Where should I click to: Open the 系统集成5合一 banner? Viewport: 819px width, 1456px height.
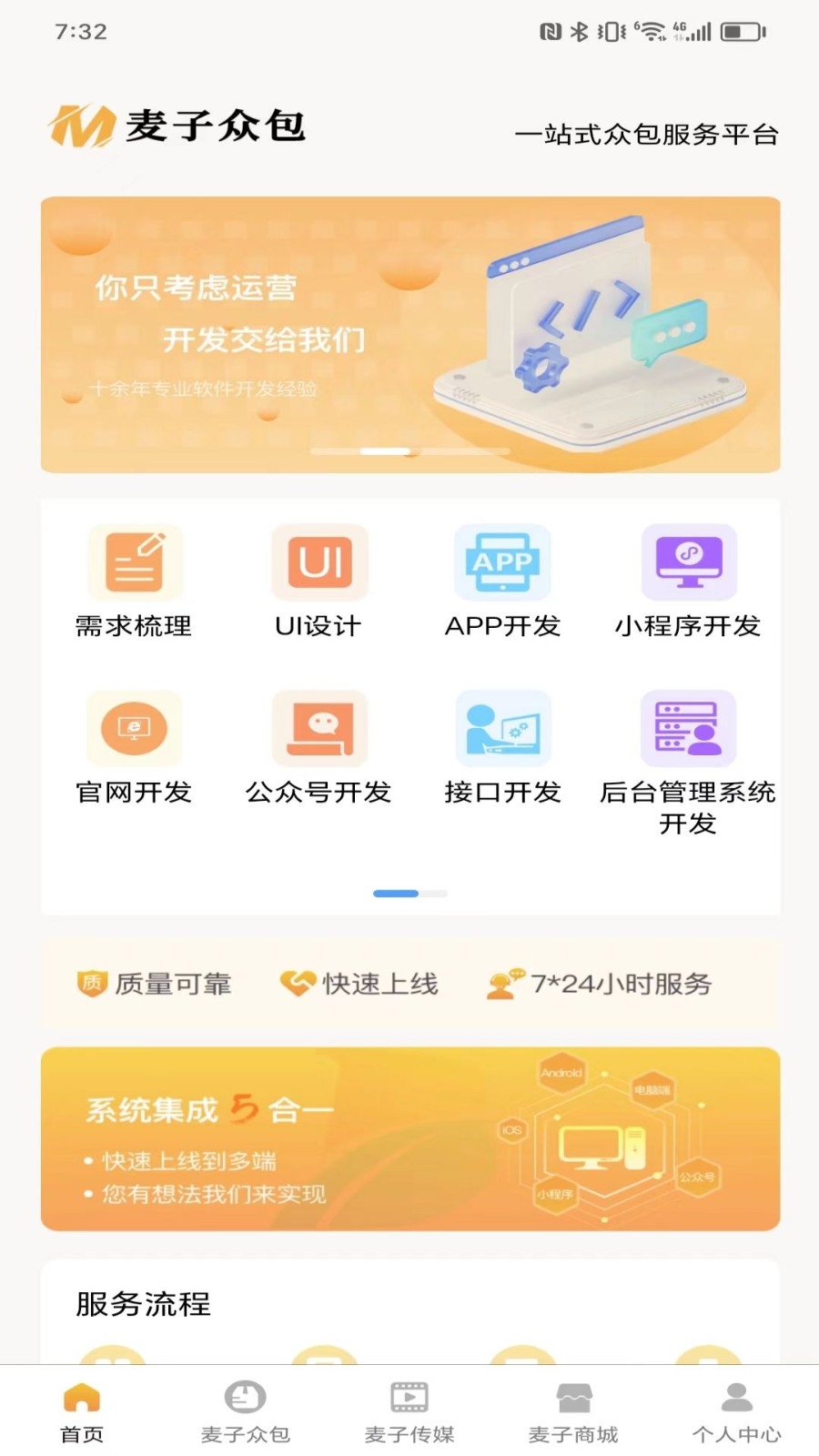[x=410, y=1139]
